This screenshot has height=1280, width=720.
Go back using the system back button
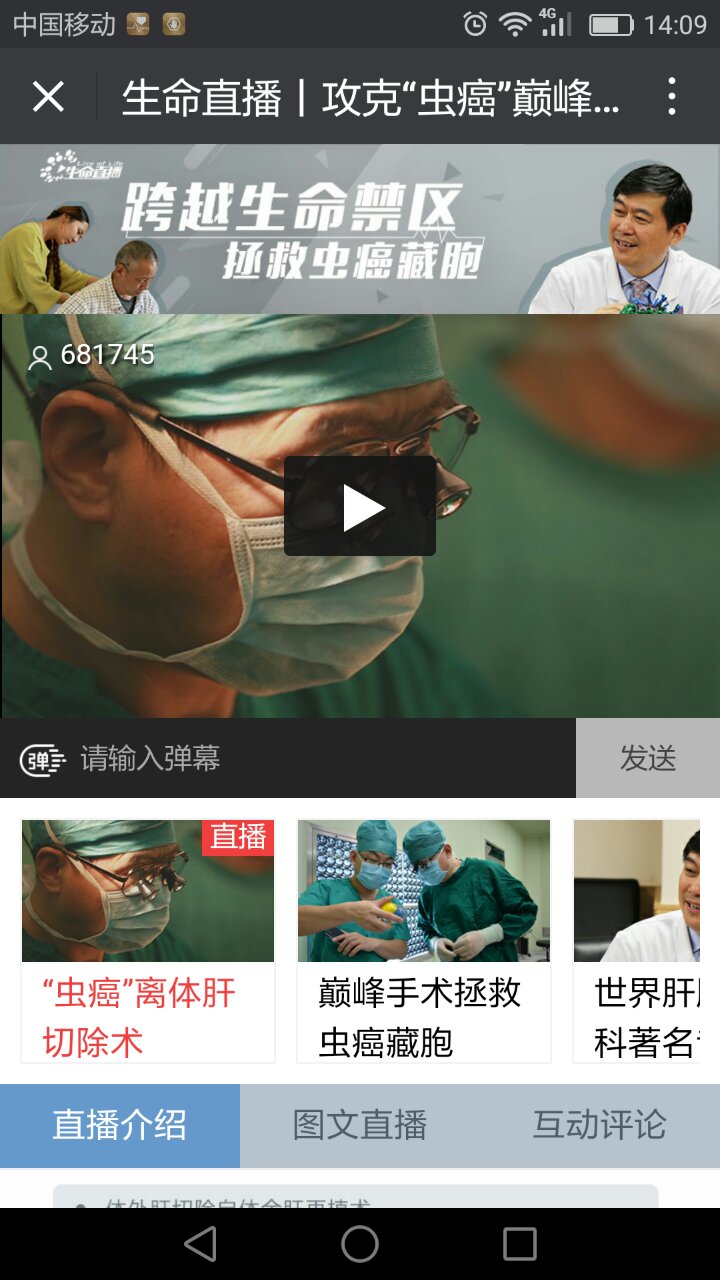[x=200, y=1244]
